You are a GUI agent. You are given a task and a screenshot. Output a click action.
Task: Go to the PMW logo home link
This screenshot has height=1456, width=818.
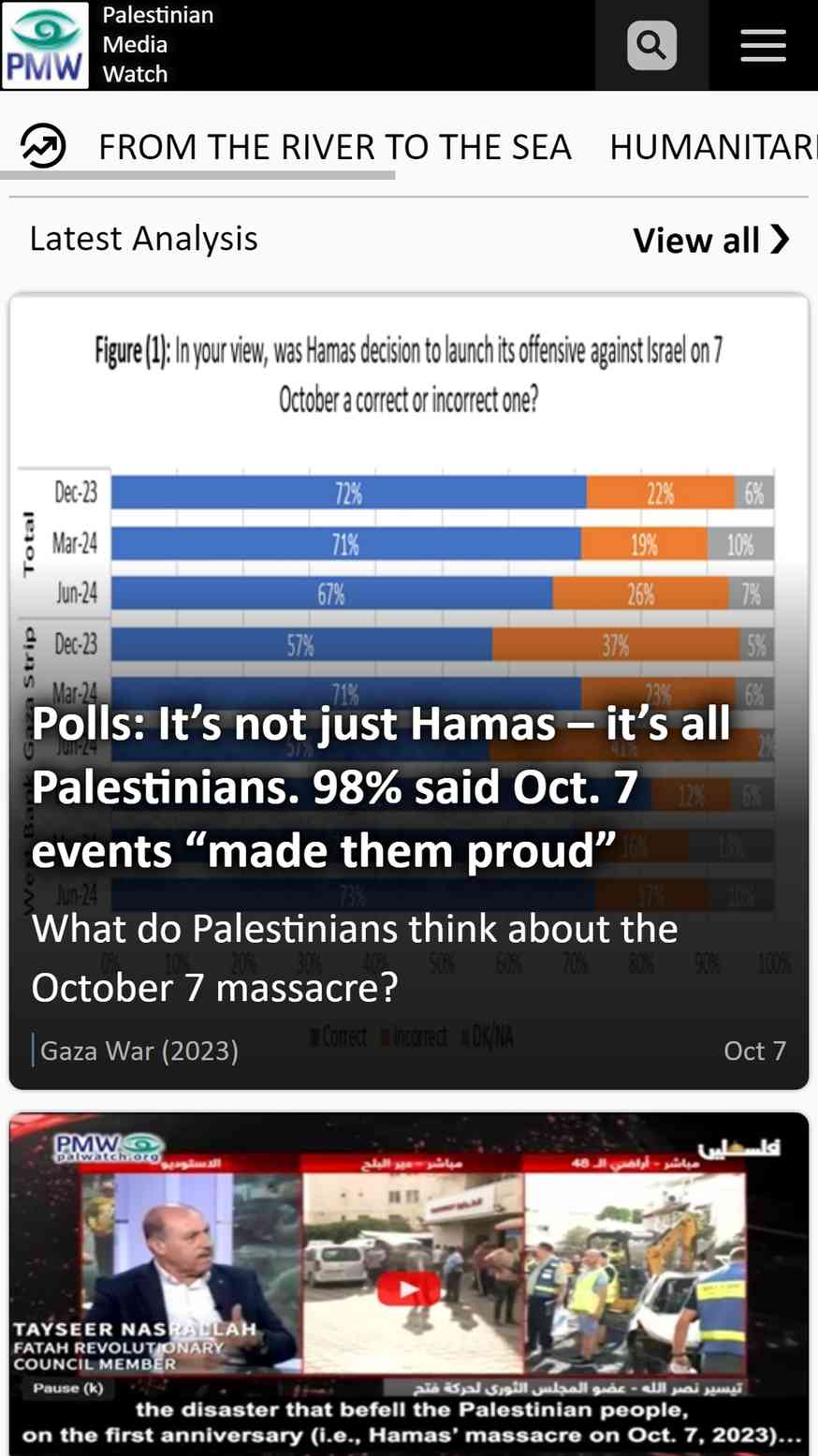pos(45,45)
